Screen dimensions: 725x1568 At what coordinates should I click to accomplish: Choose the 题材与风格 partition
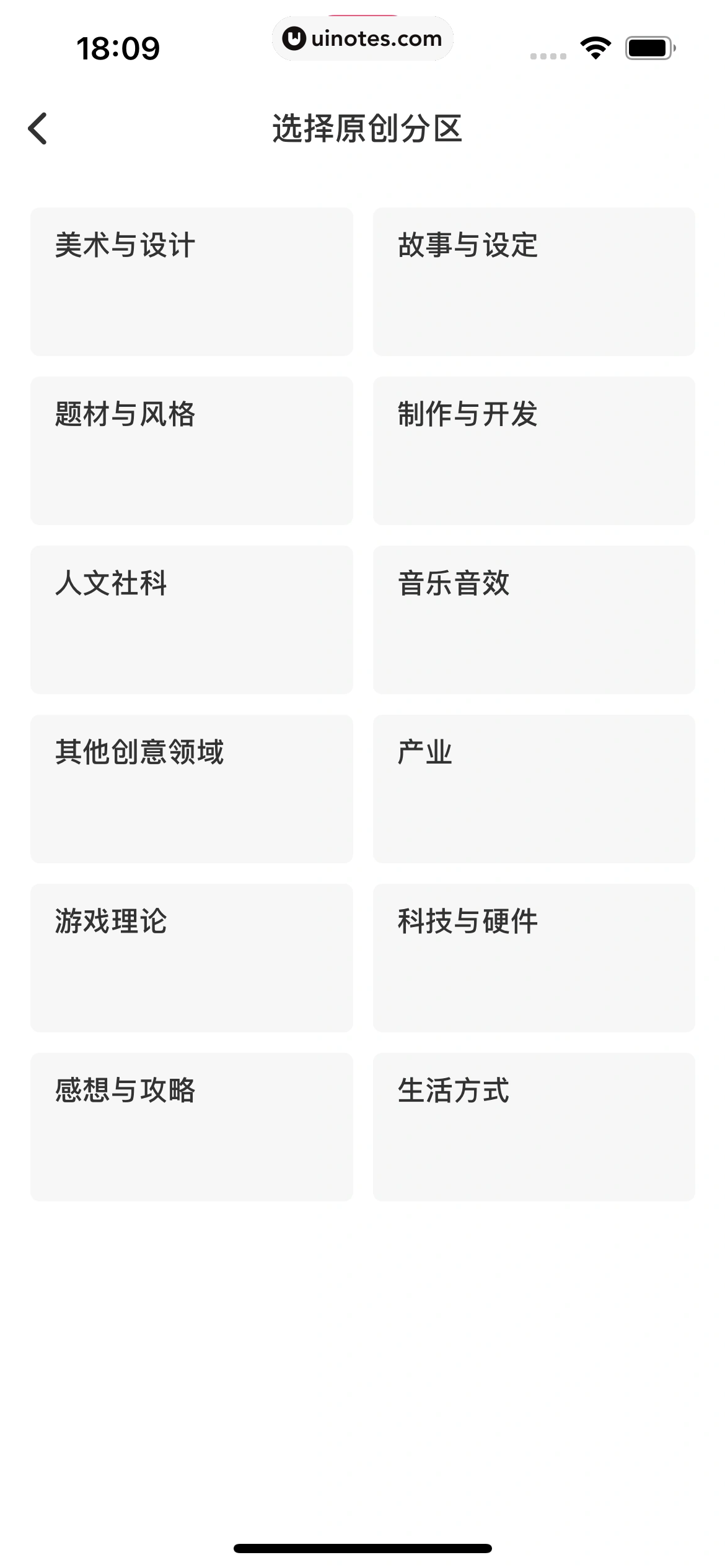(191, 449)
